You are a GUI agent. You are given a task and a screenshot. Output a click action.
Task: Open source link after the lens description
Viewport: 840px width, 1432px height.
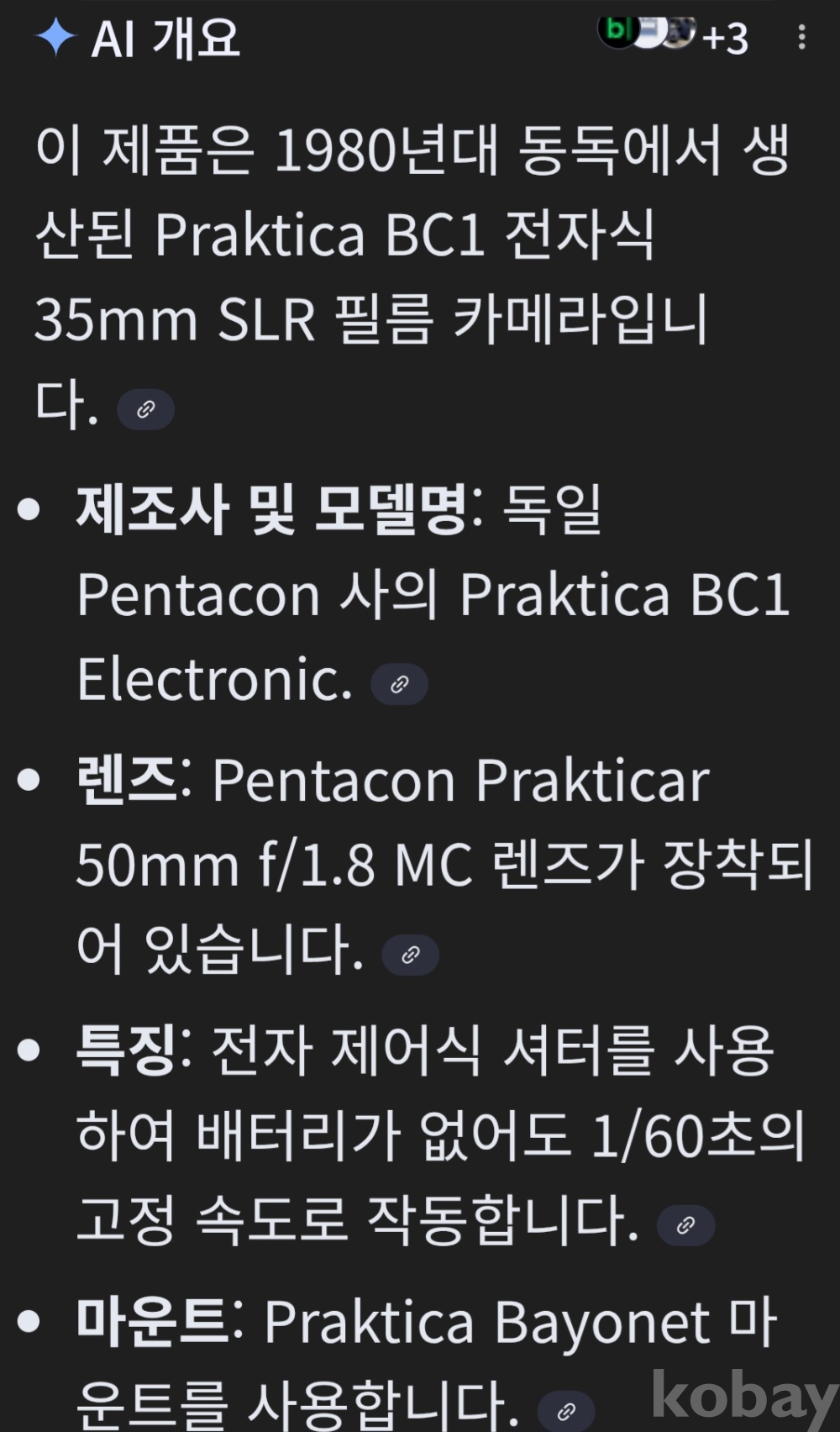[x=411, y=955]
